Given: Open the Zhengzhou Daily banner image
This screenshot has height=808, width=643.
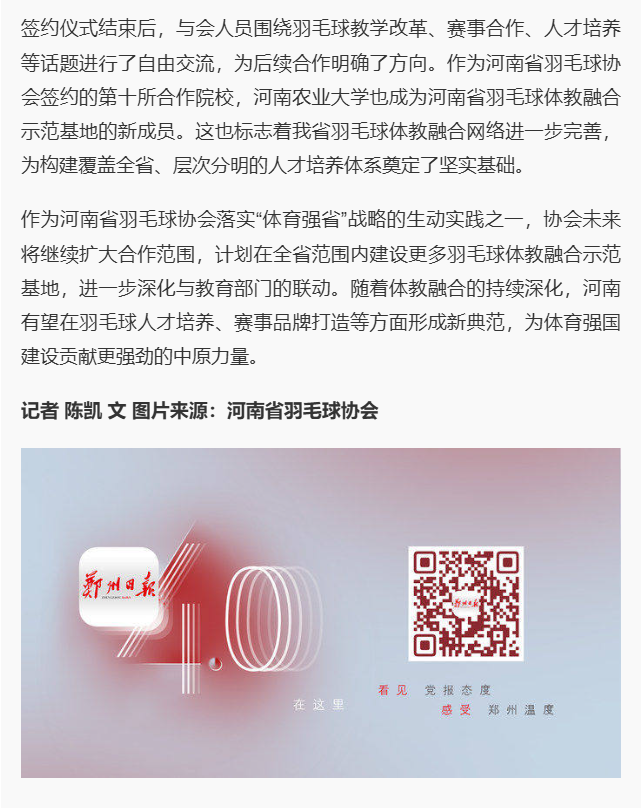Looking at the screenshot, I should point(320,612).
